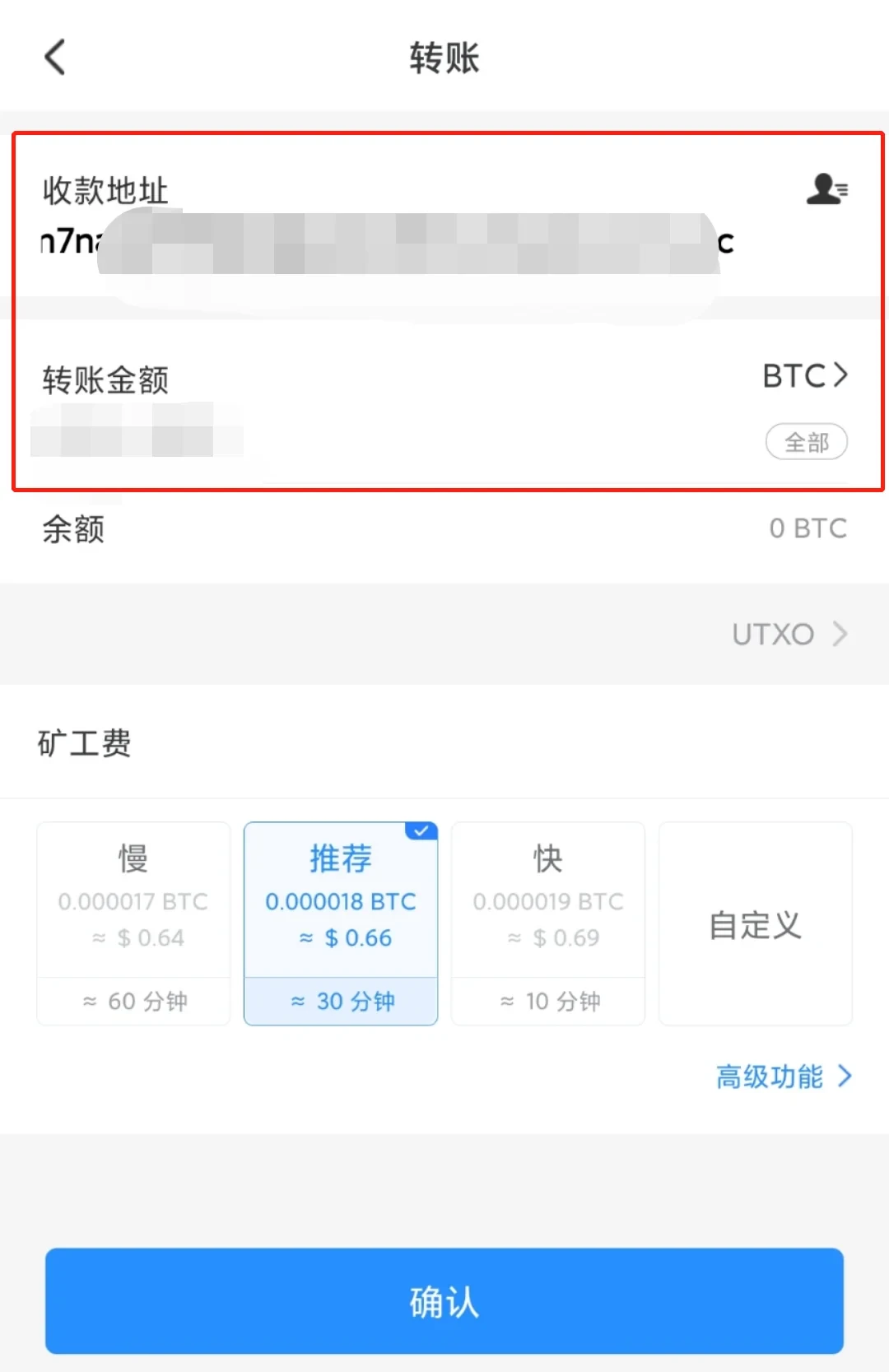889x1372 pixels.
Task: Tap the 全部 (all) amount button
Action: tap(806, 442)
